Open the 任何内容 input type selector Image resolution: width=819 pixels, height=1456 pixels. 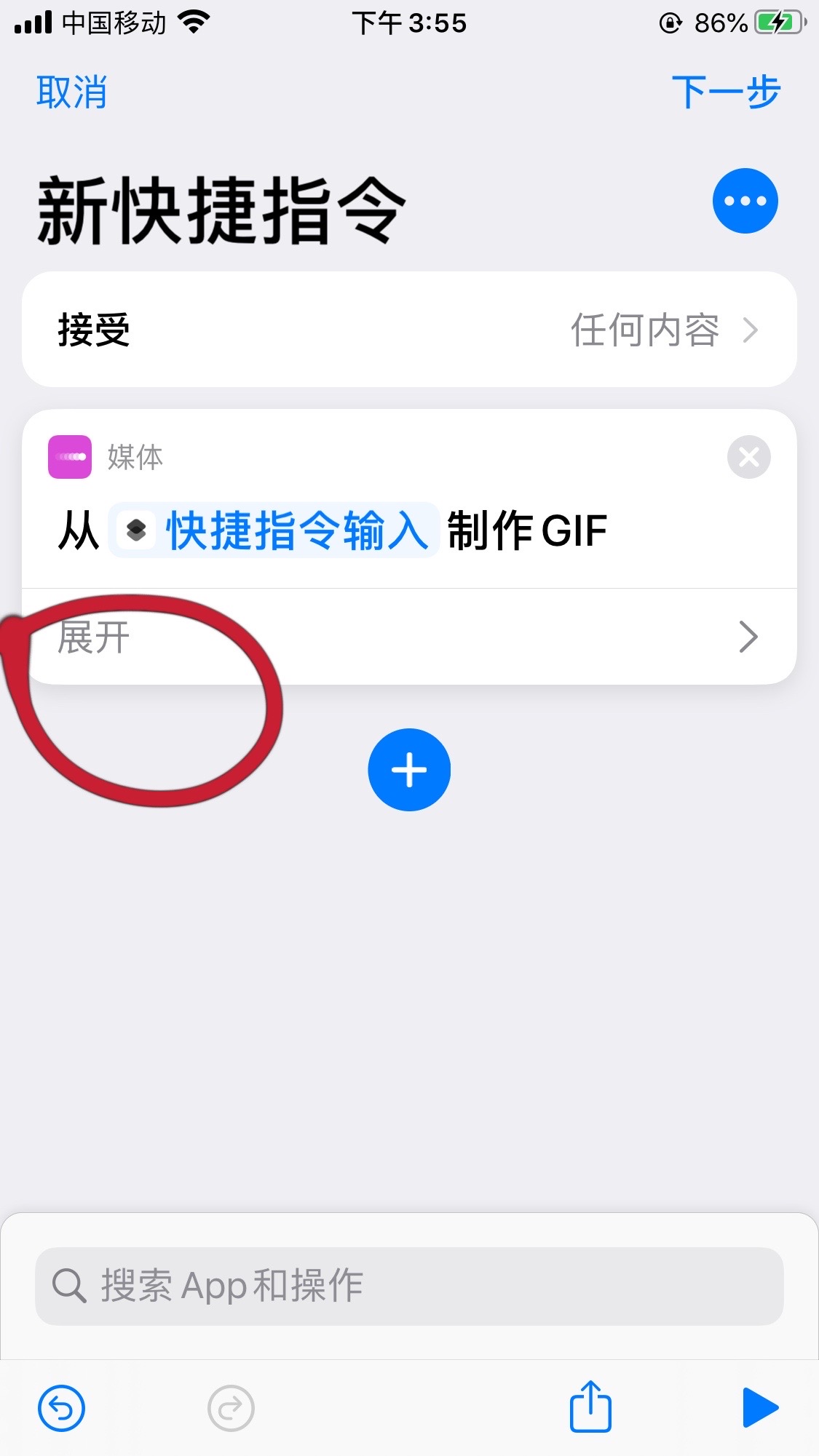click(645, 329)
